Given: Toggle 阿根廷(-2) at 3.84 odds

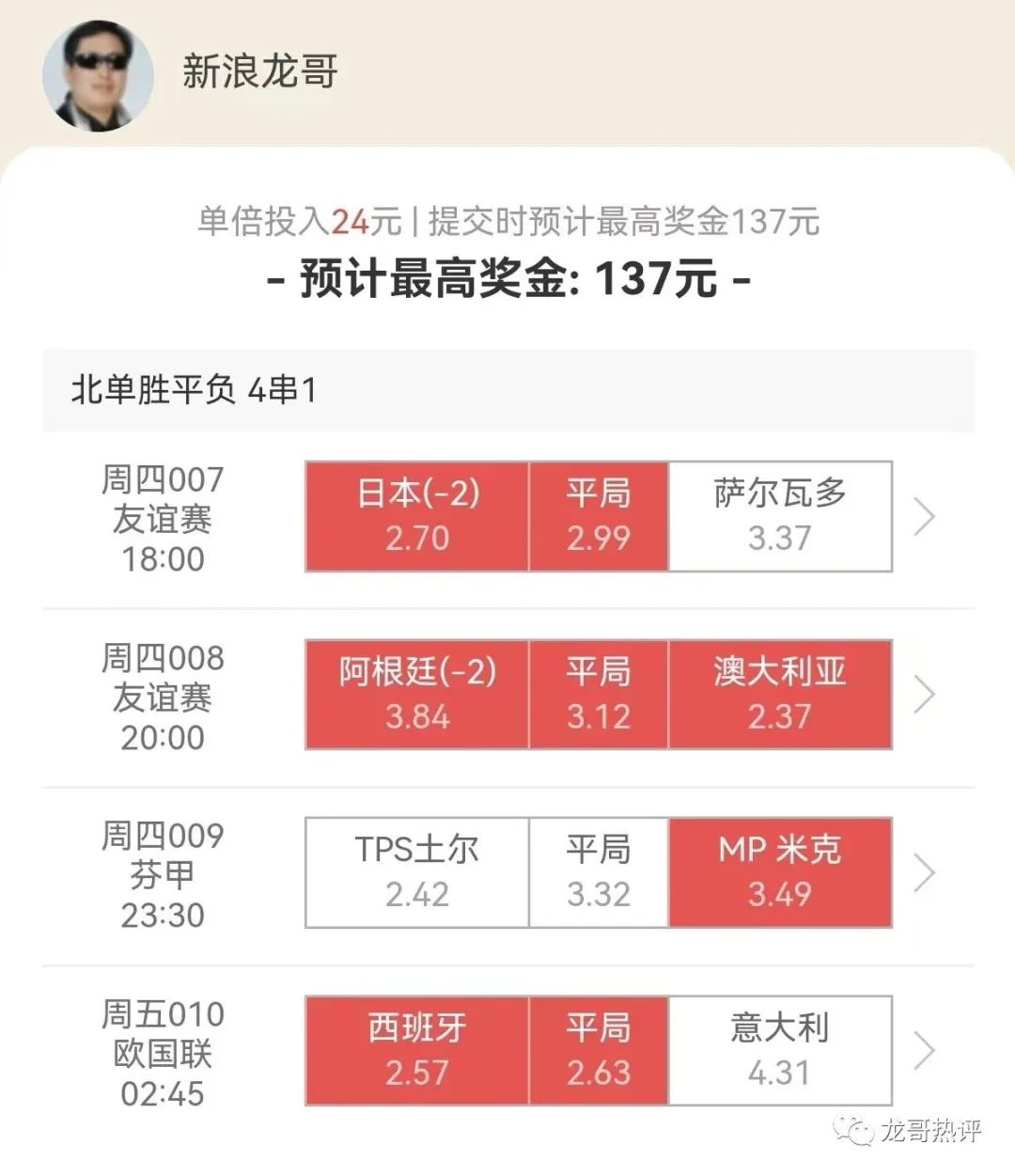Looking at the screenshot, I should point(417,695).
